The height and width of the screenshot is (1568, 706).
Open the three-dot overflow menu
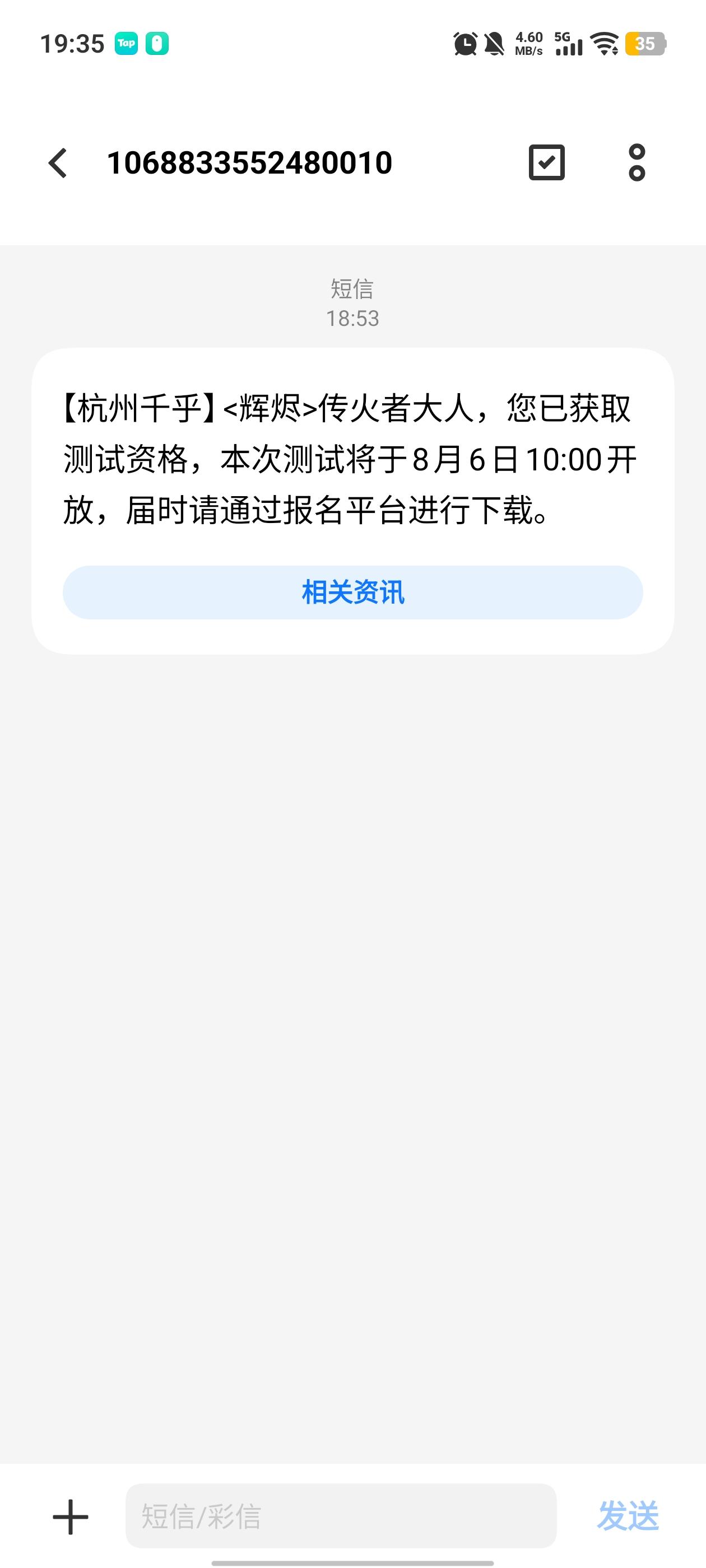tap(637, 162)
